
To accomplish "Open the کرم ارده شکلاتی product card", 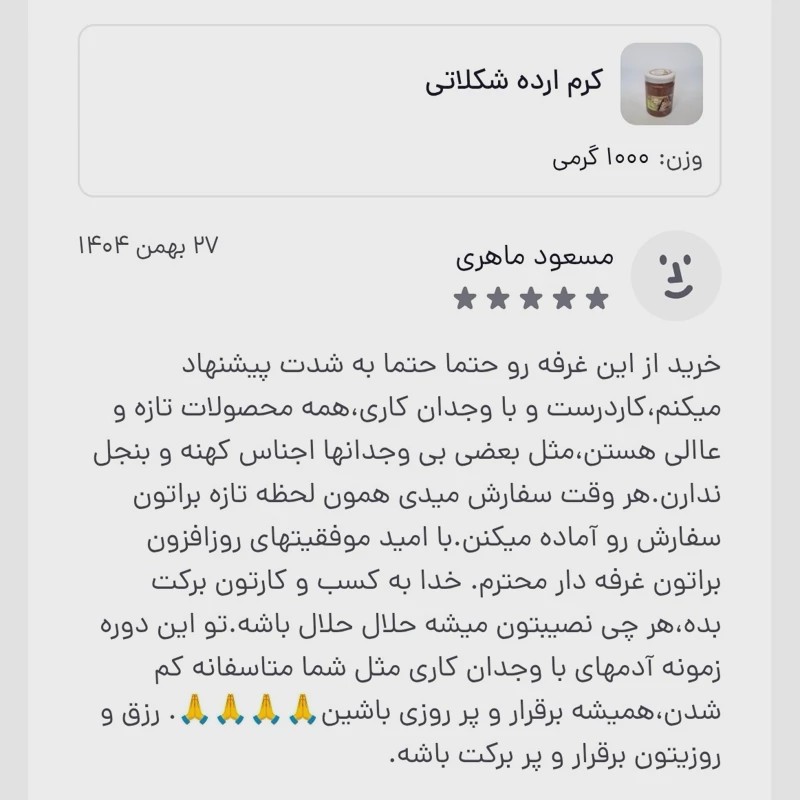I will click(399, 111).
